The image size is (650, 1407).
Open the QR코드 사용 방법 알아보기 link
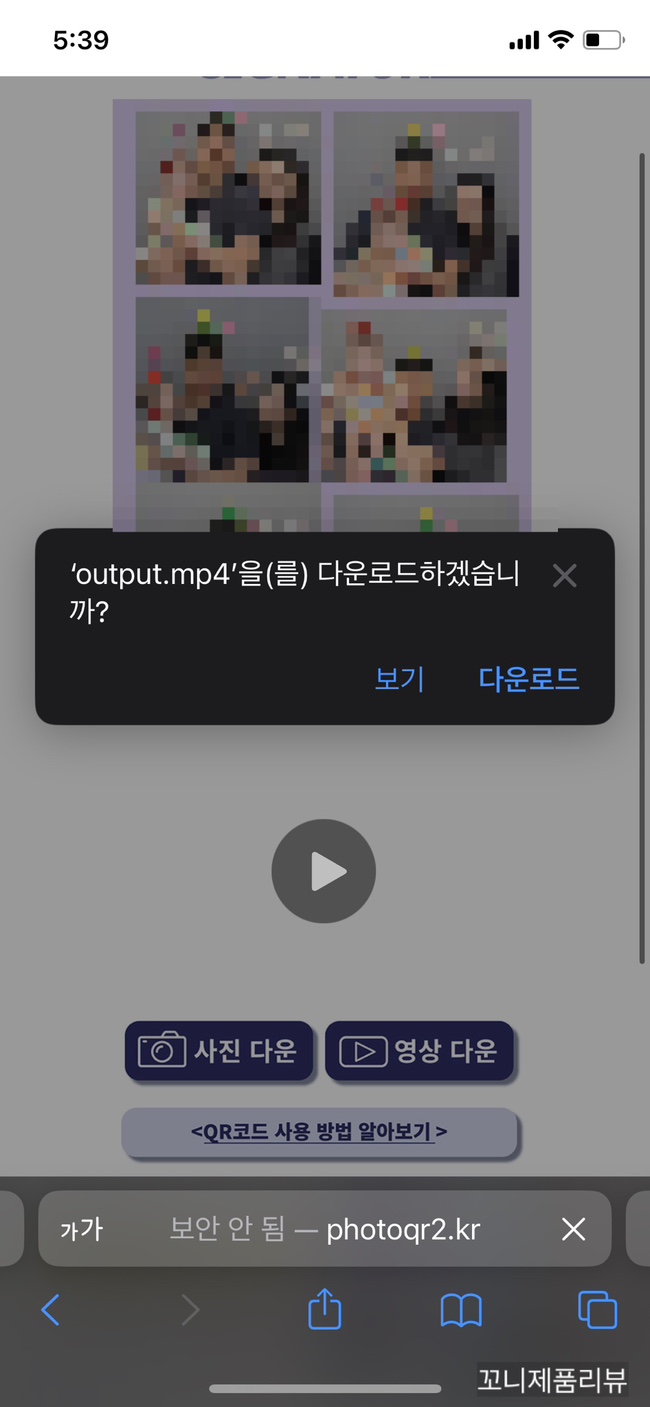tap(319, 1132)
